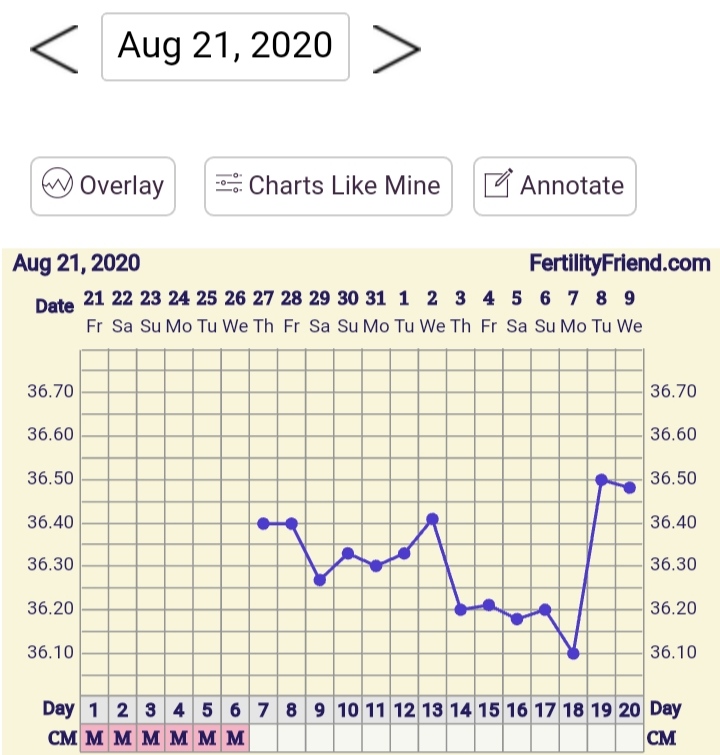Open Charts Like Mine
This screenshot has width=720, height=755.
[x=328, y=186]
